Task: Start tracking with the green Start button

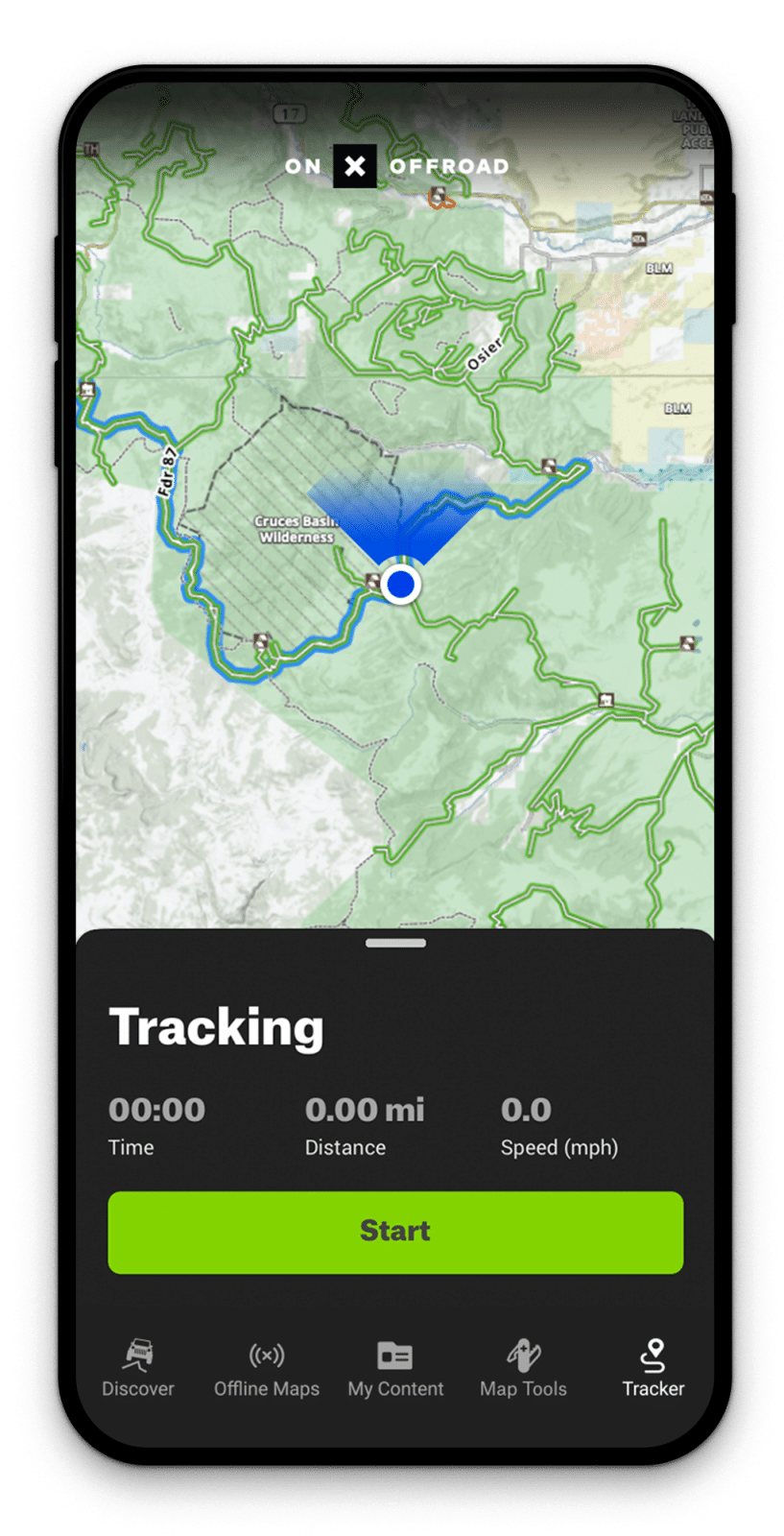Action: 395,1233
